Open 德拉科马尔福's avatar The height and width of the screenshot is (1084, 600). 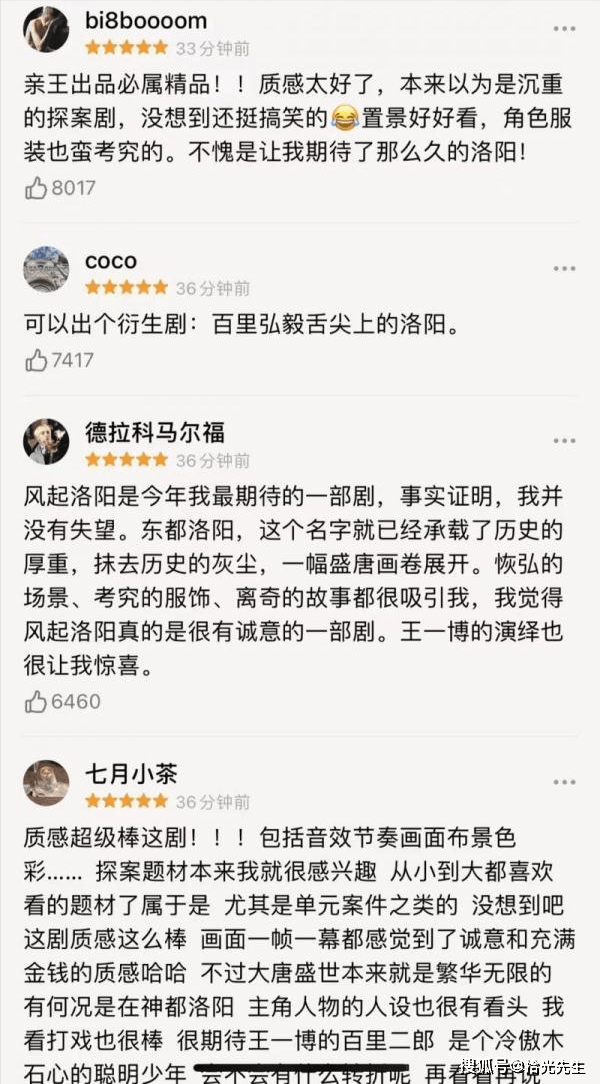point(46,442)
